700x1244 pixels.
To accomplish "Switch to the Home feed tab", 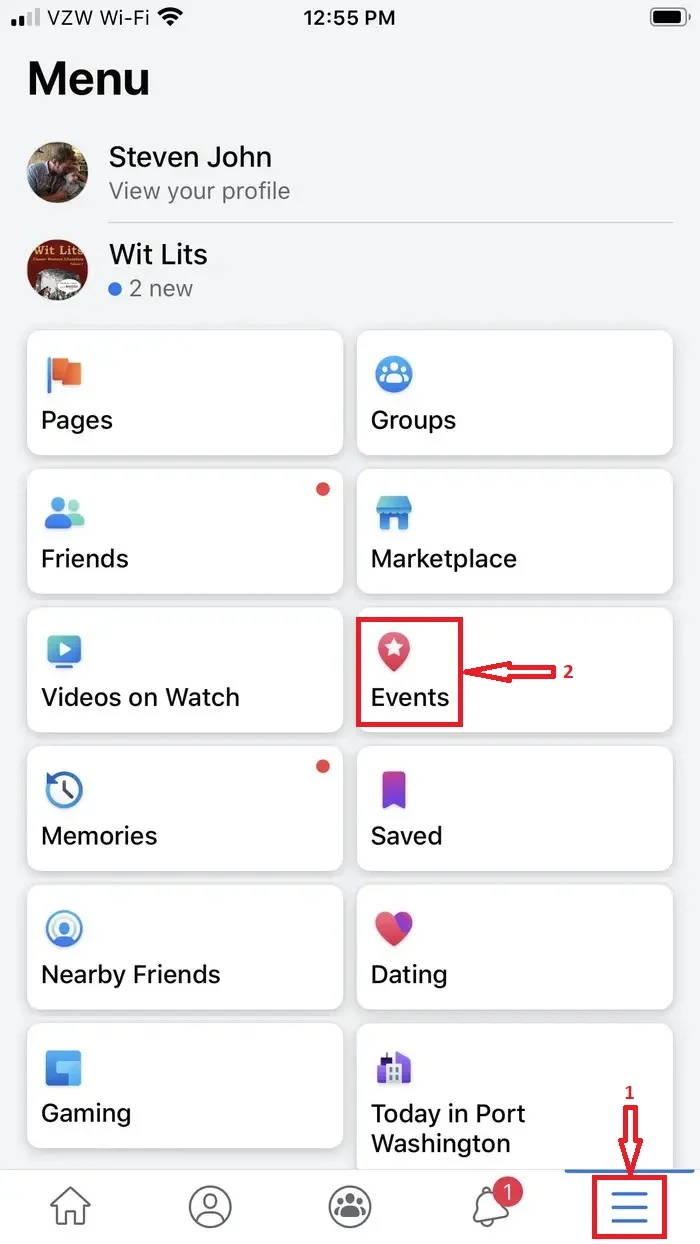I will point(70,1206).
